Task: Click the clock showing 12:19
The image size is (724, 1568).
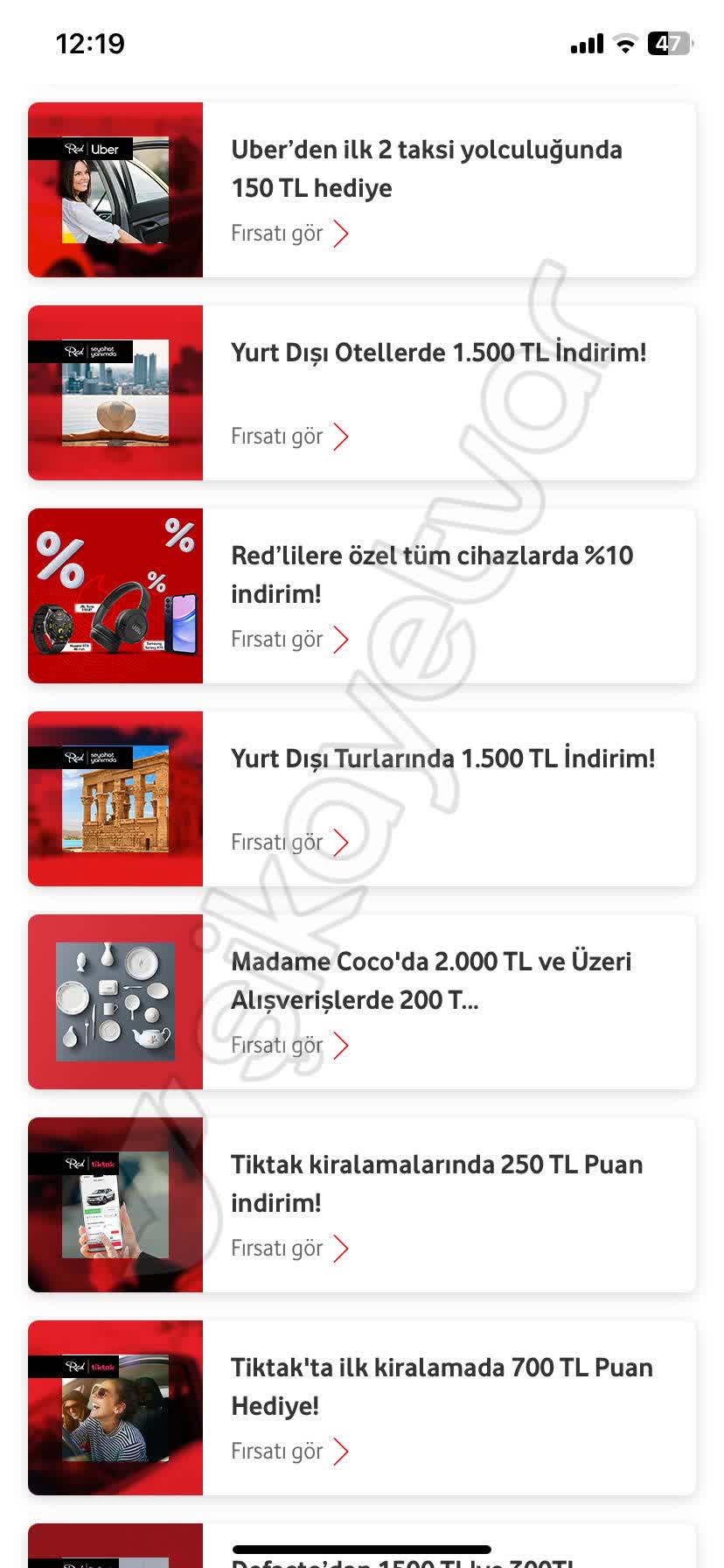Action: [90, 44]
